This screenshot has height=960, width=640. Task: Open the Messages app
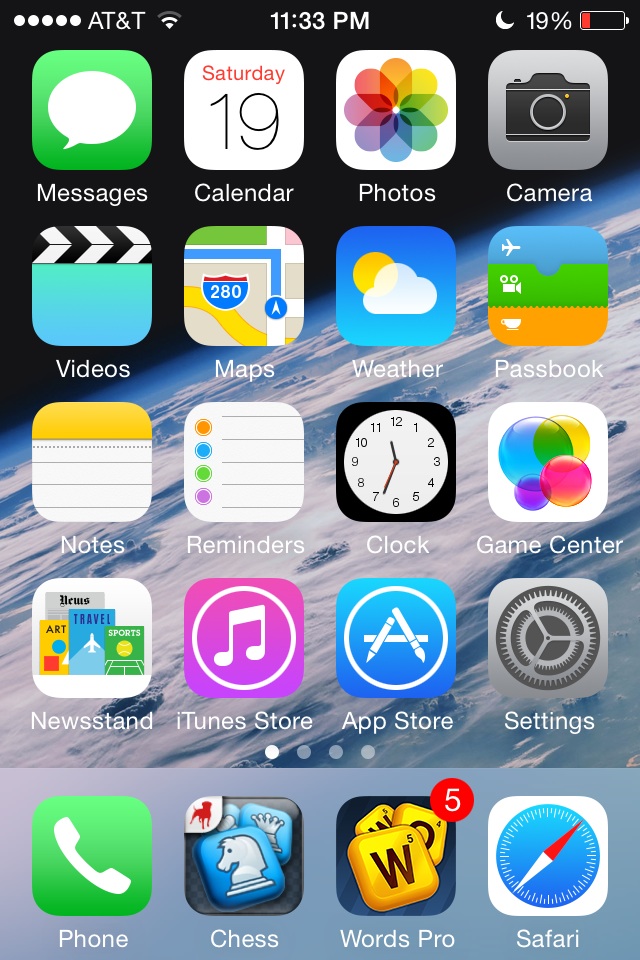click(x=92, y=110)
